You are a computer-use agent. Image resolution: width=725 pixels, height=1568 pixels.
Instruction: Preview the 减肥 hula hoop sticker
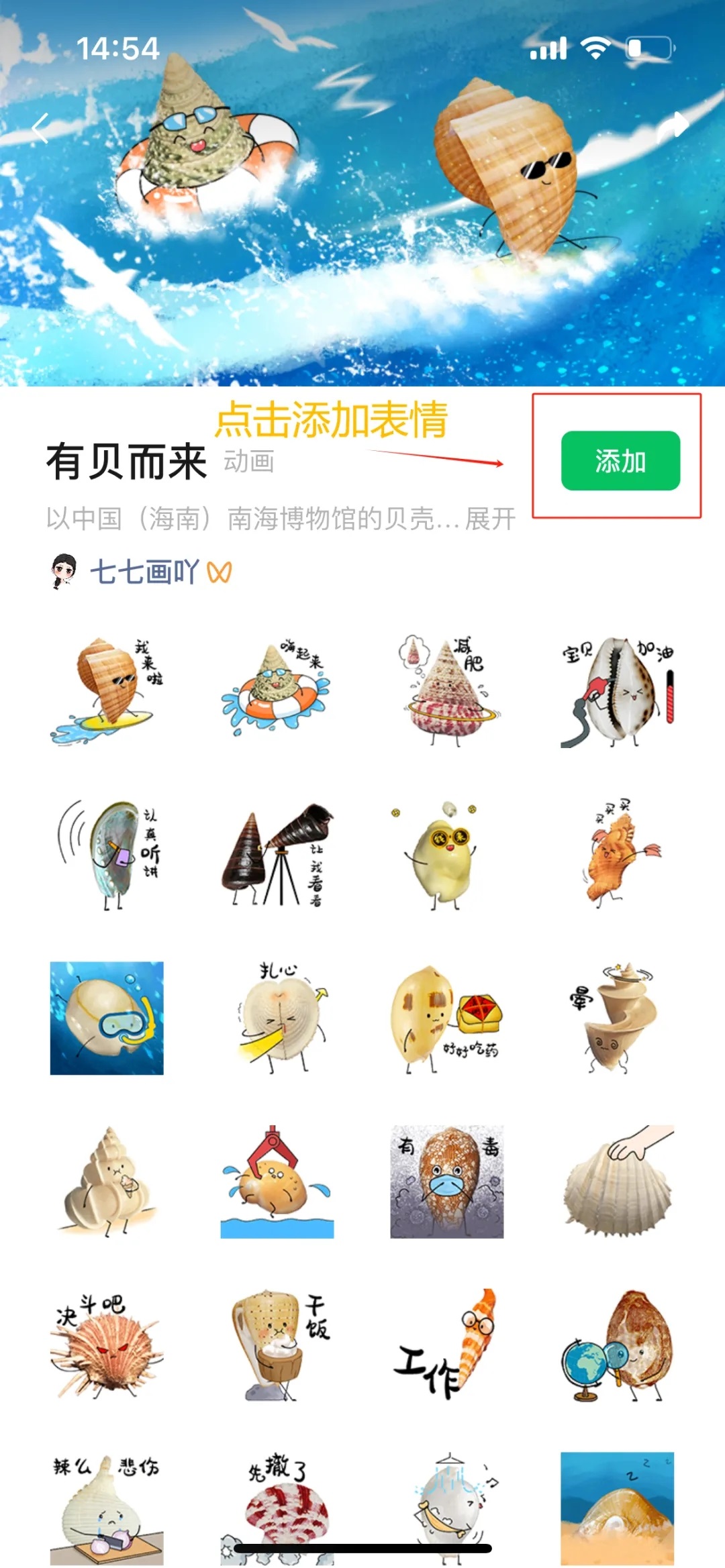tap(446, 691)
